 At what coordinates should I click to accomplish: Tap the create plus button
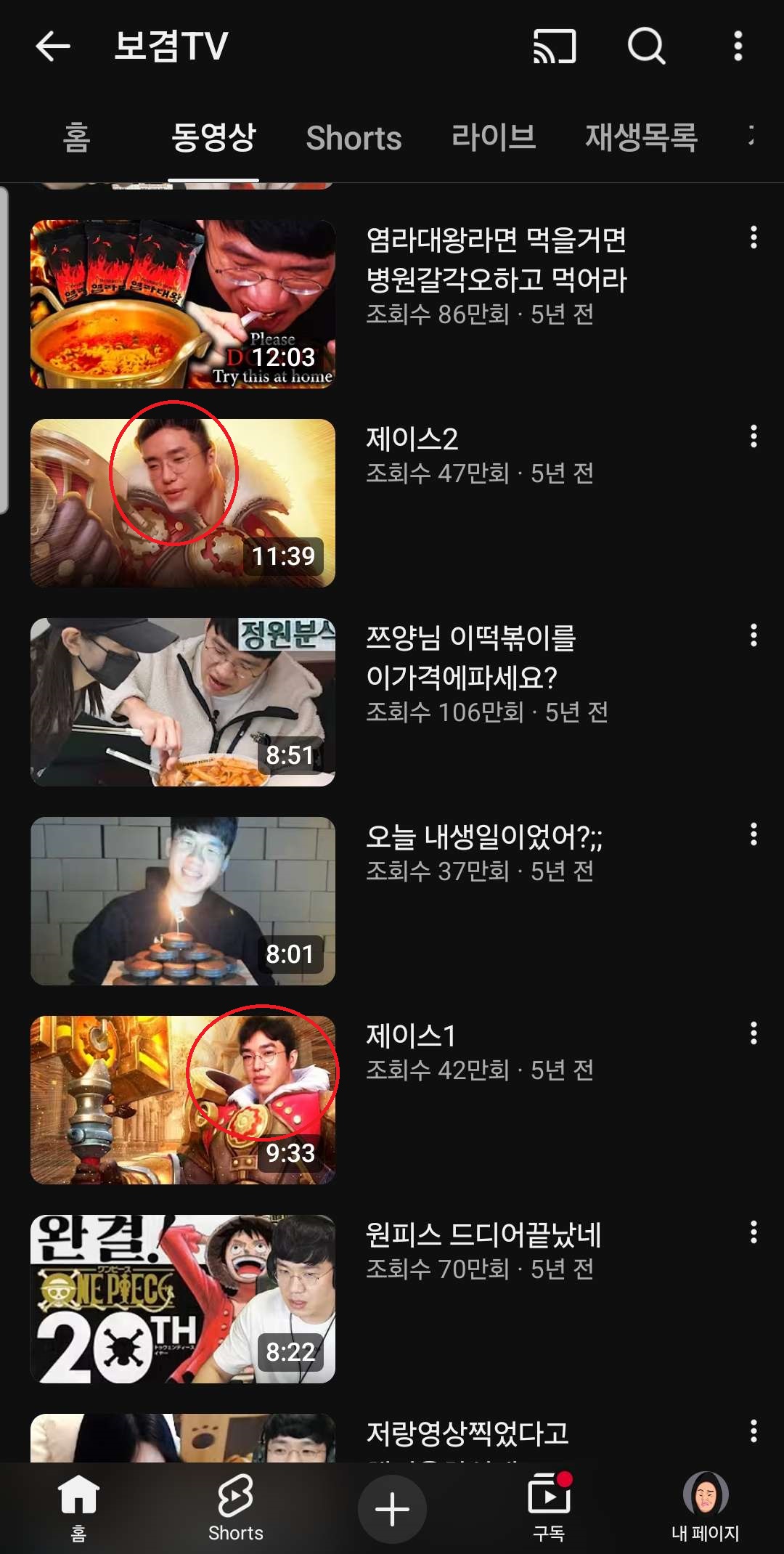click(392, 1509)
